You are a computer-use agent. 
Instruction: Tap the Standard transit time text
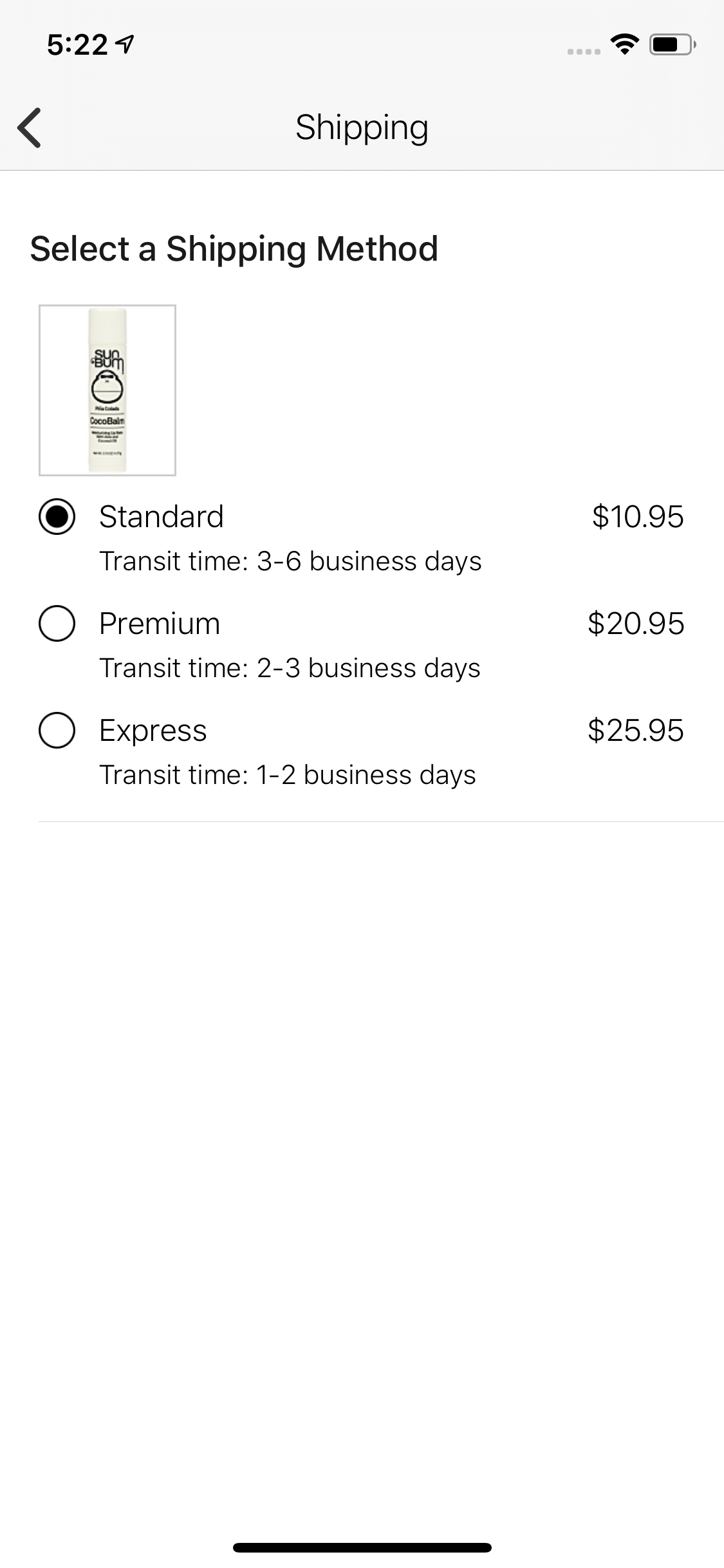[290, 561]
